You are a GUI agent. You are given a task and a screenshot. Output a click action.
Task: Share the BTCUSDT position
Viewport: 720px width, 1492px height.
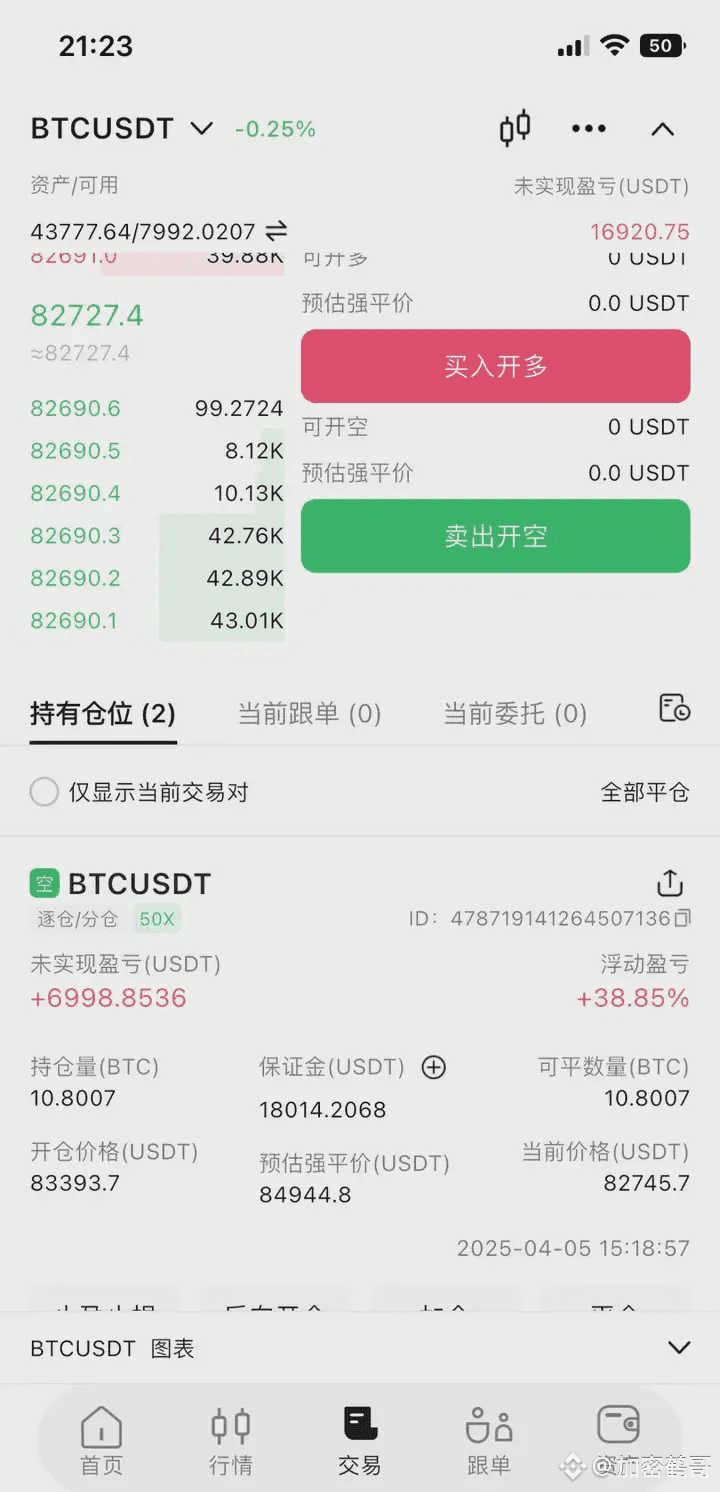[x=669, y=884]
